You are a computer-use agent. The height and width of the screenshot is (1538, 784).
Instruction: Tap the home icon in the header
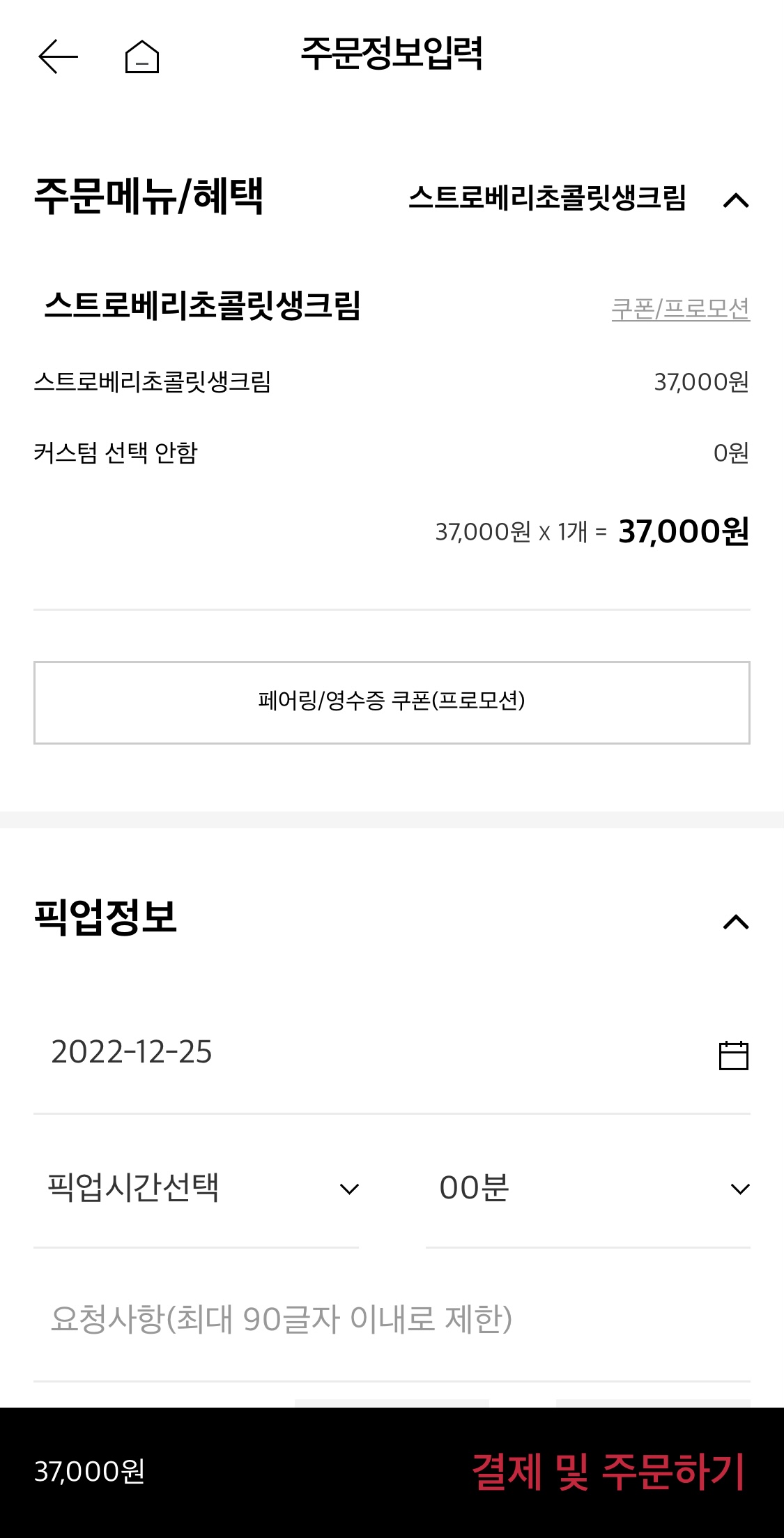coord(142,56)
